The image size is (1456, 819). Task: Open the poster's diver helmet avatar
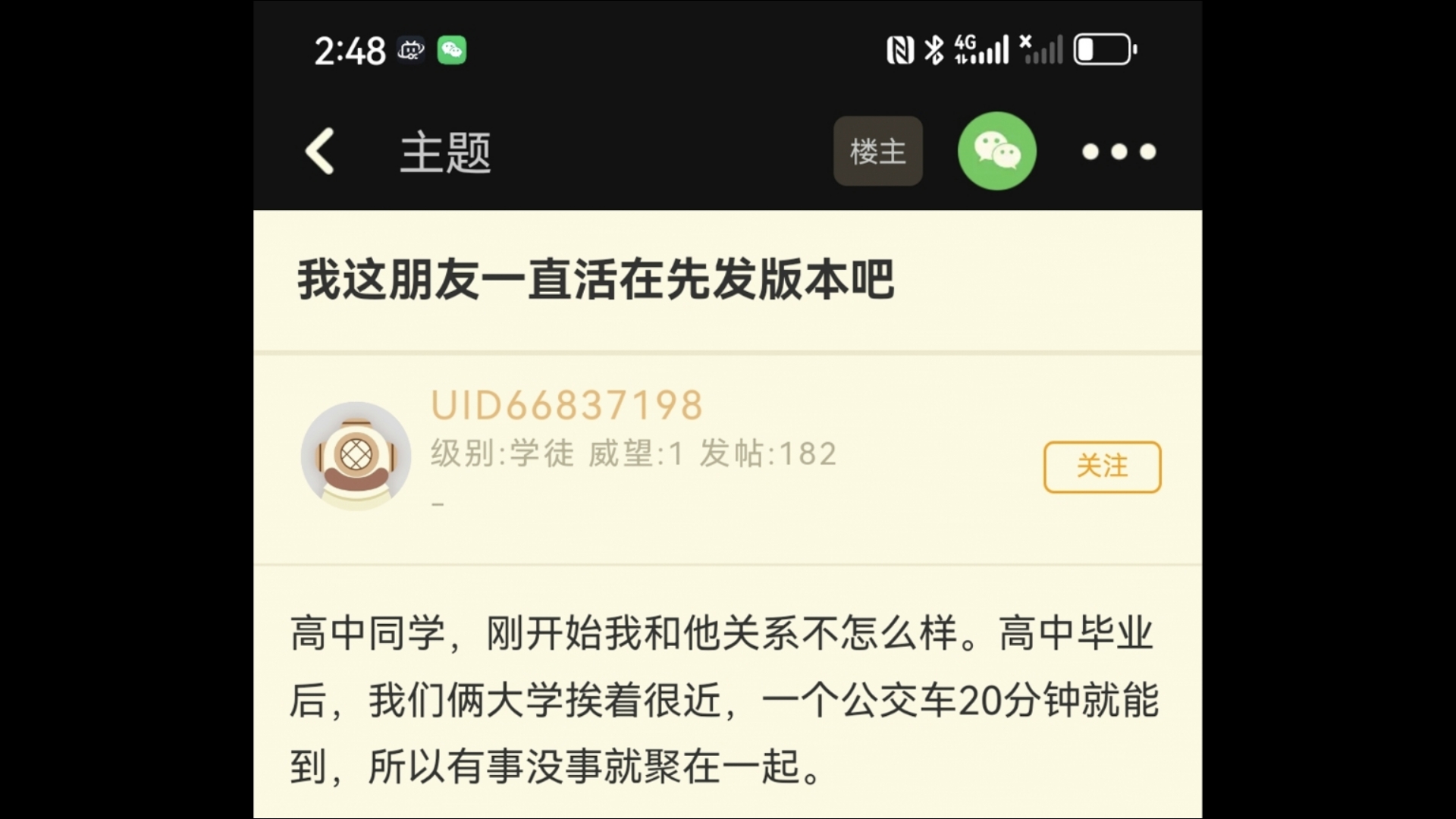356,456
